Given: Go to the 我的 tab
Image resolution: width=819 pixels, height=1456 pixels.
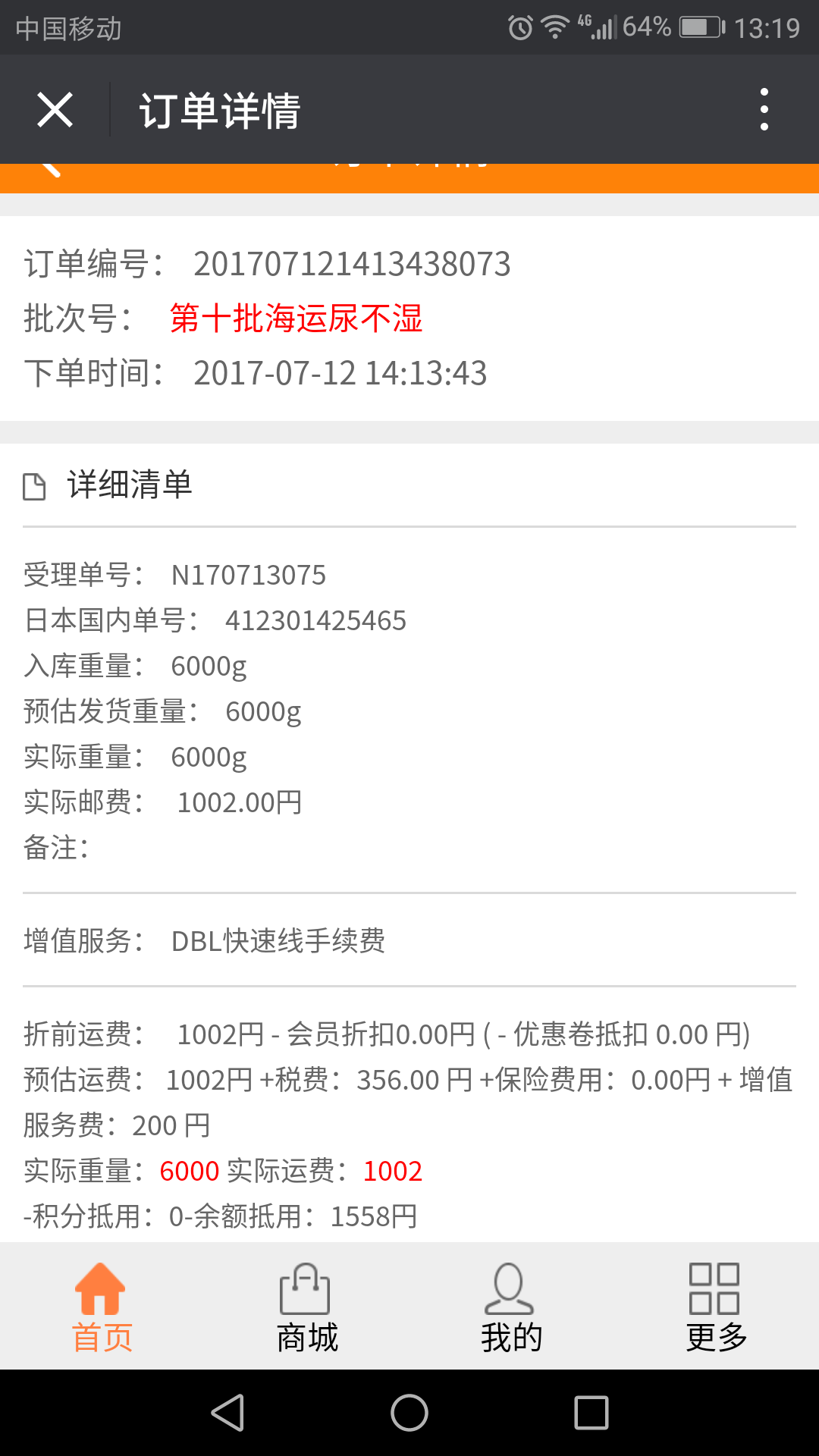Looking at the screenshot, I should [x=511, y=1307].
